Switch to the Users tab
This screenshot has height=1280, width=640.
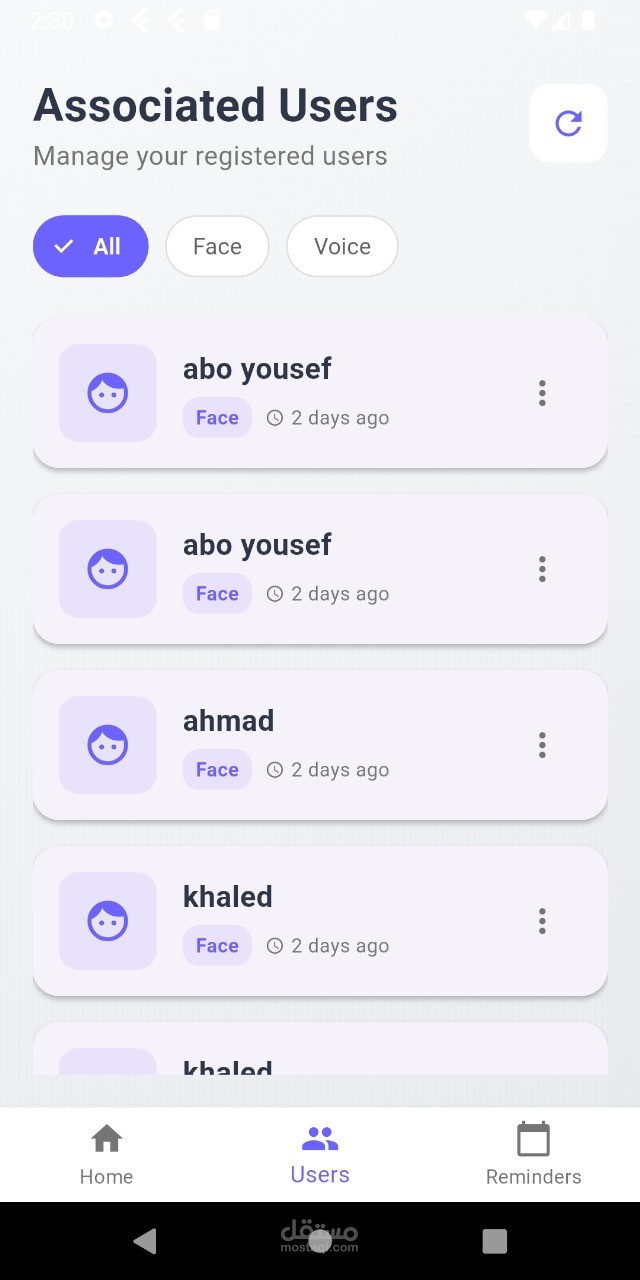click(x=320, y=1155)
